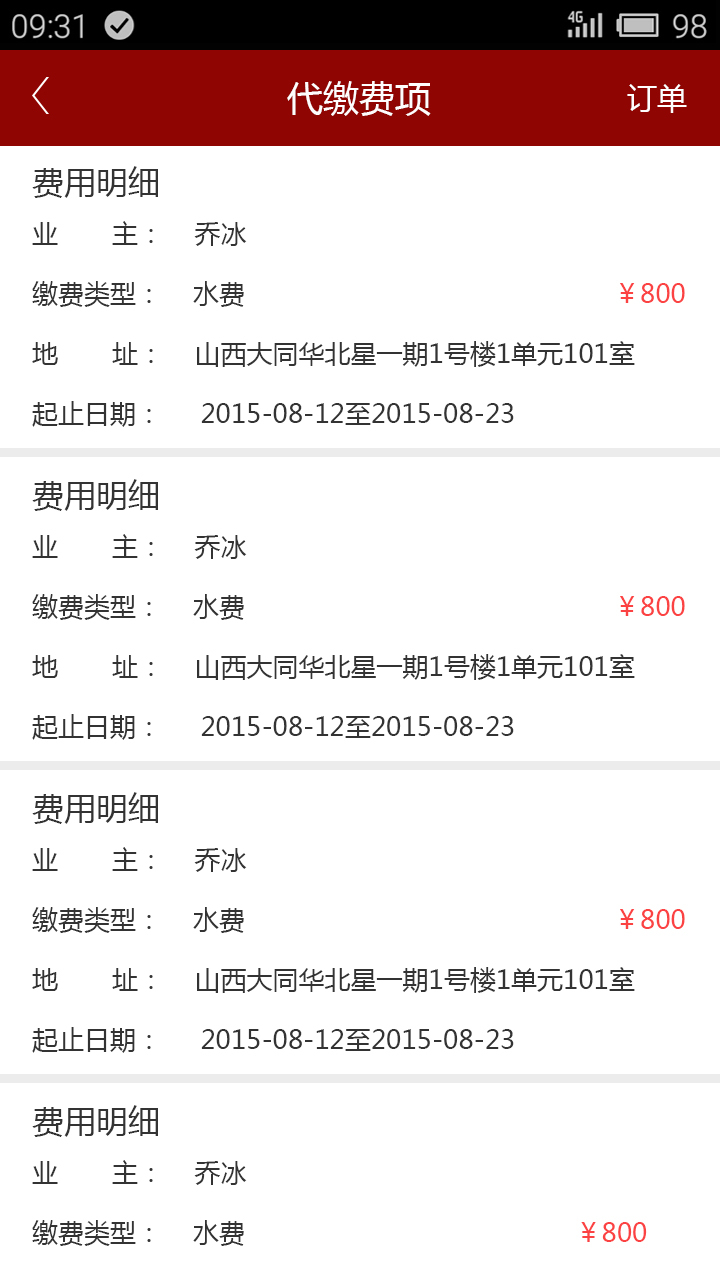Tap the 4G signal strength indicator
The height and width of the screenshot is (1280, 720).
(583, 25)
